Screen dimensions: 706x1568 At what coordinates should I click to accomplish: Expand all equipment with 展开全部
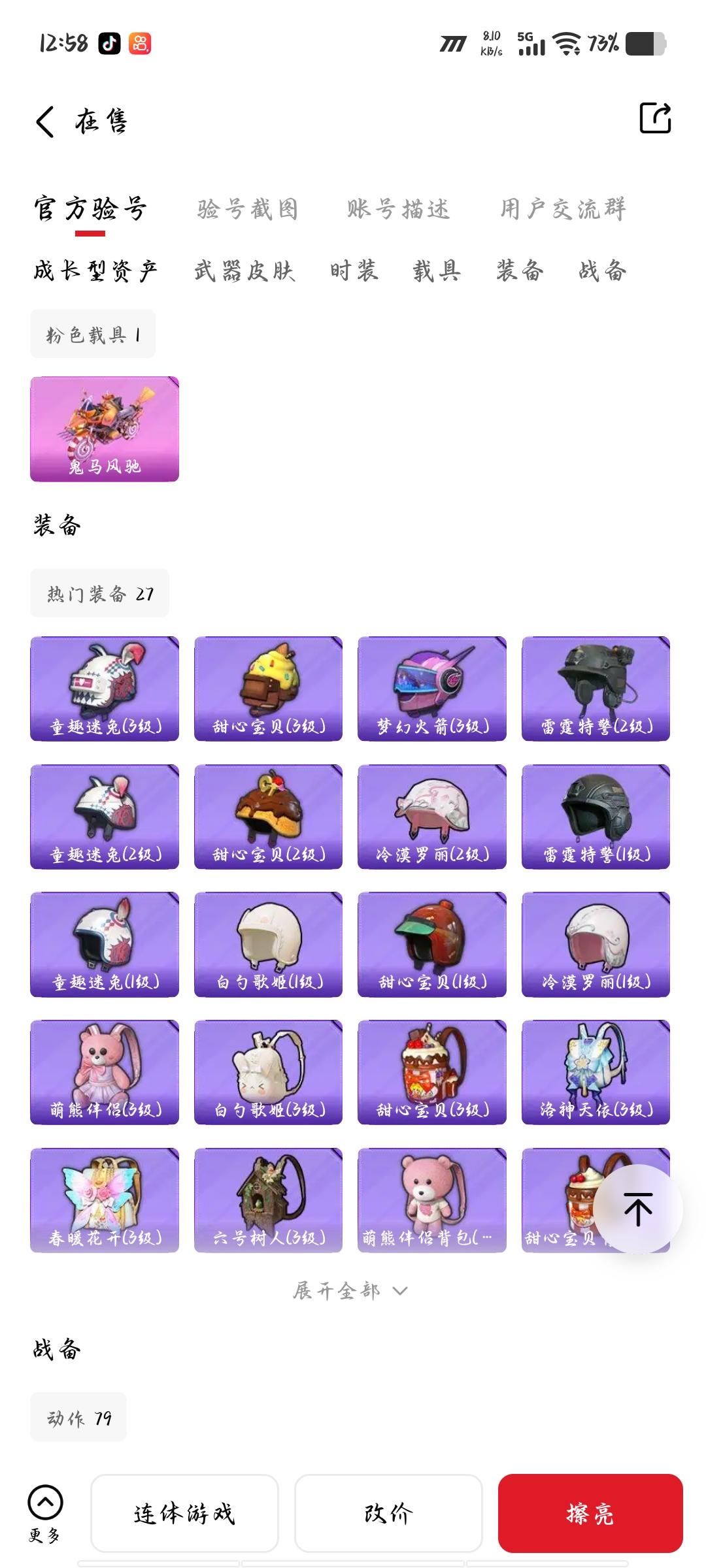(x=350, y=1290)
